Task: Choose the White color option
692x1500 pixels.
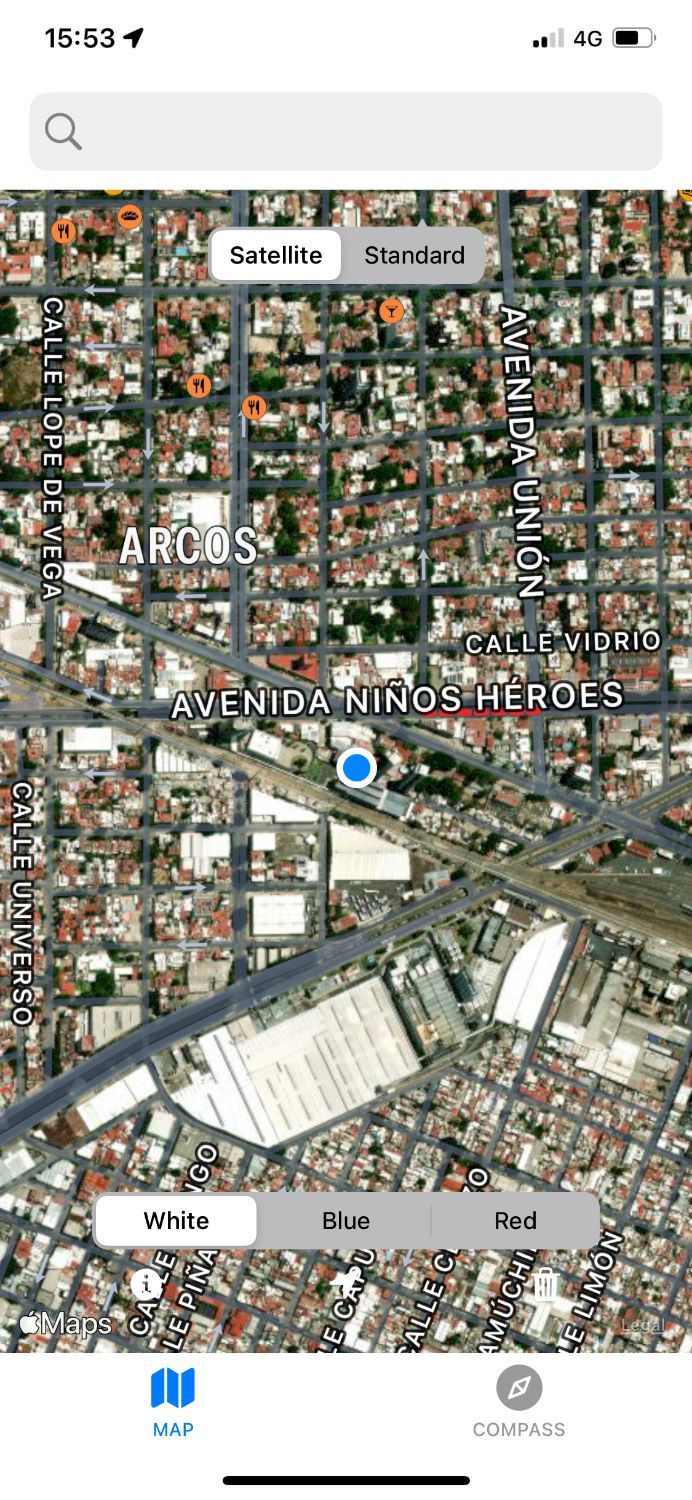Action: (x=176, y=1220)
